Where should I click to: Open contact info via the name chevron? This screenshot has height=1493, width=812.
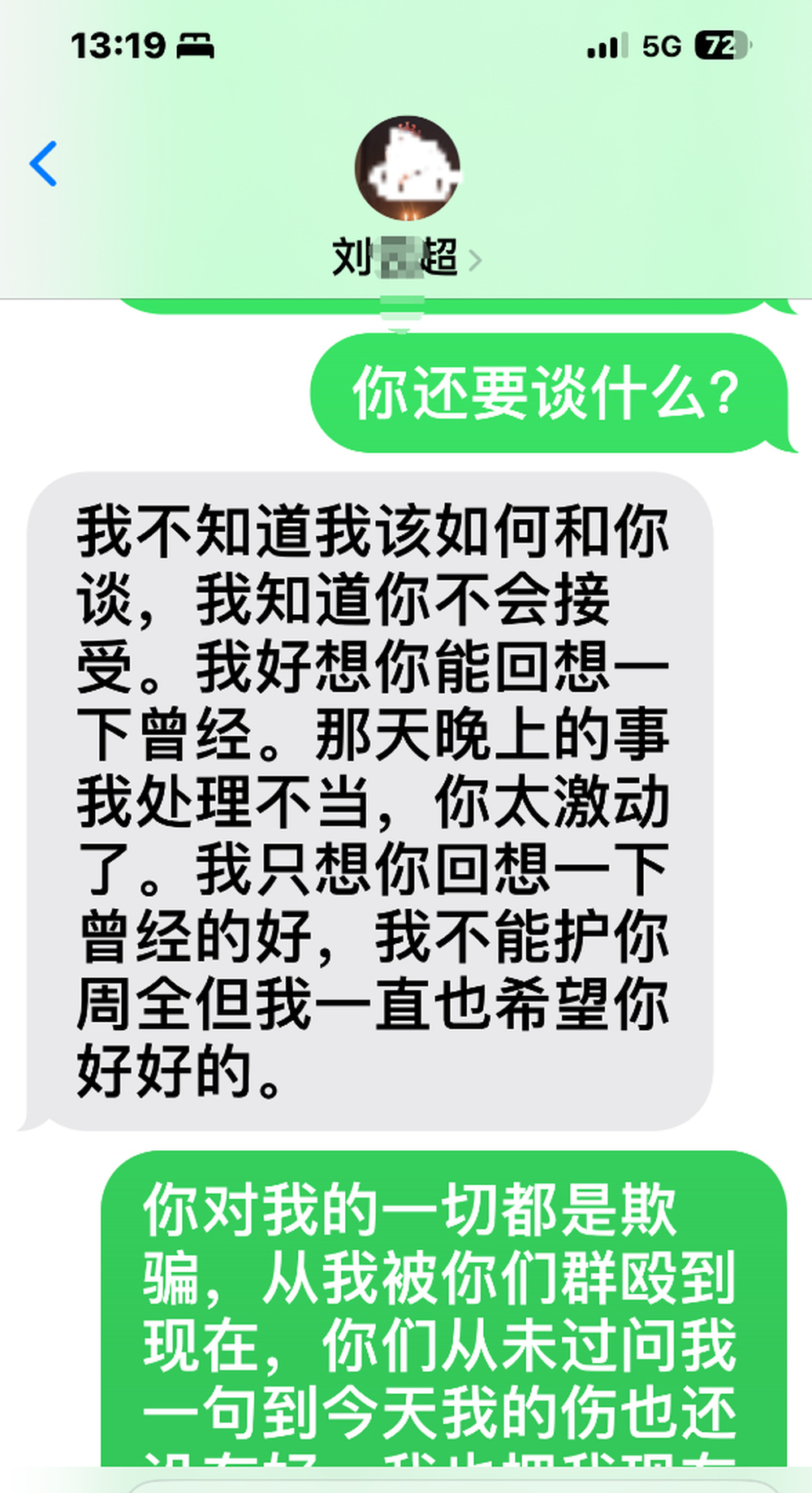tap(475, 261)
